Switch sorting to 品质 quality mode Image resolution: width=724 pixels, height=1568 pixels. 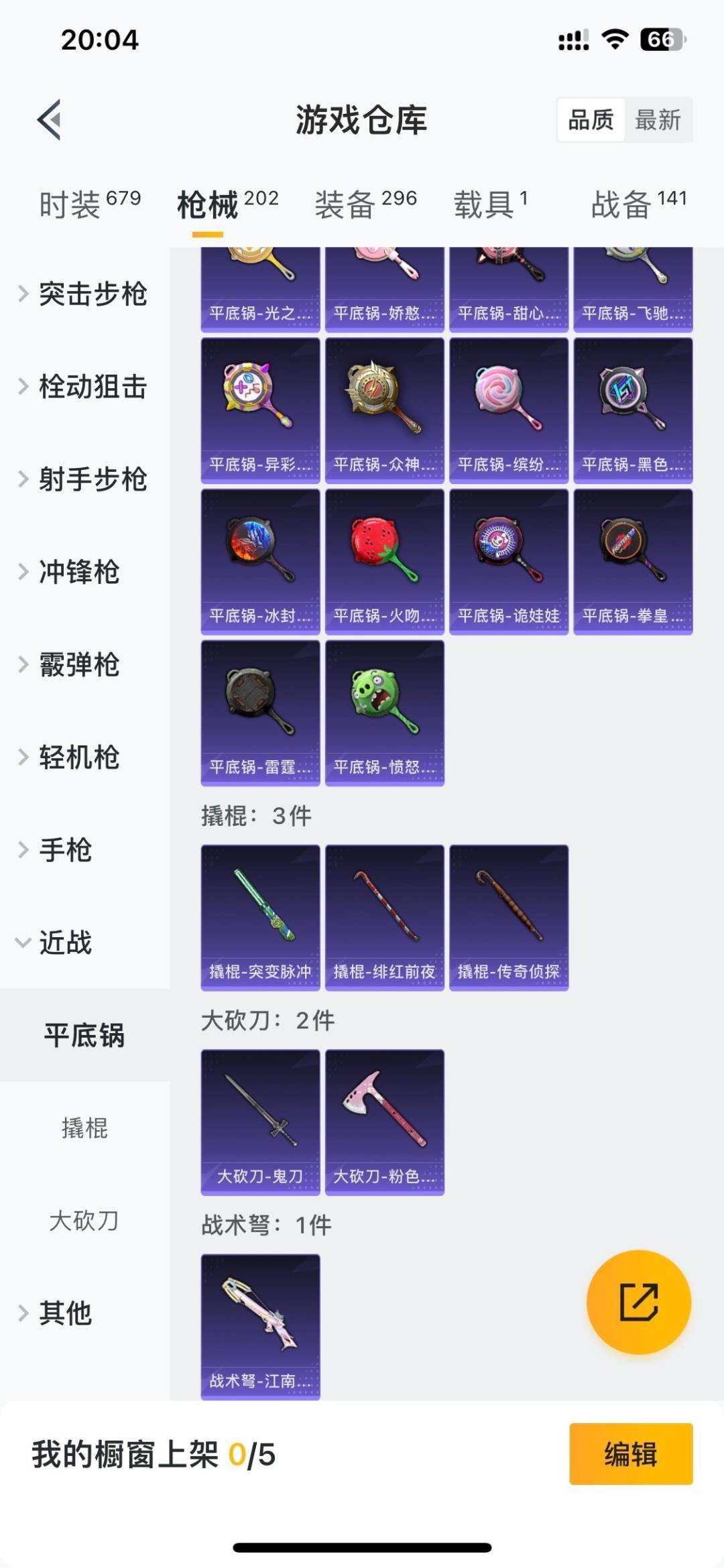pyautogui.click(x=589, y=120)
